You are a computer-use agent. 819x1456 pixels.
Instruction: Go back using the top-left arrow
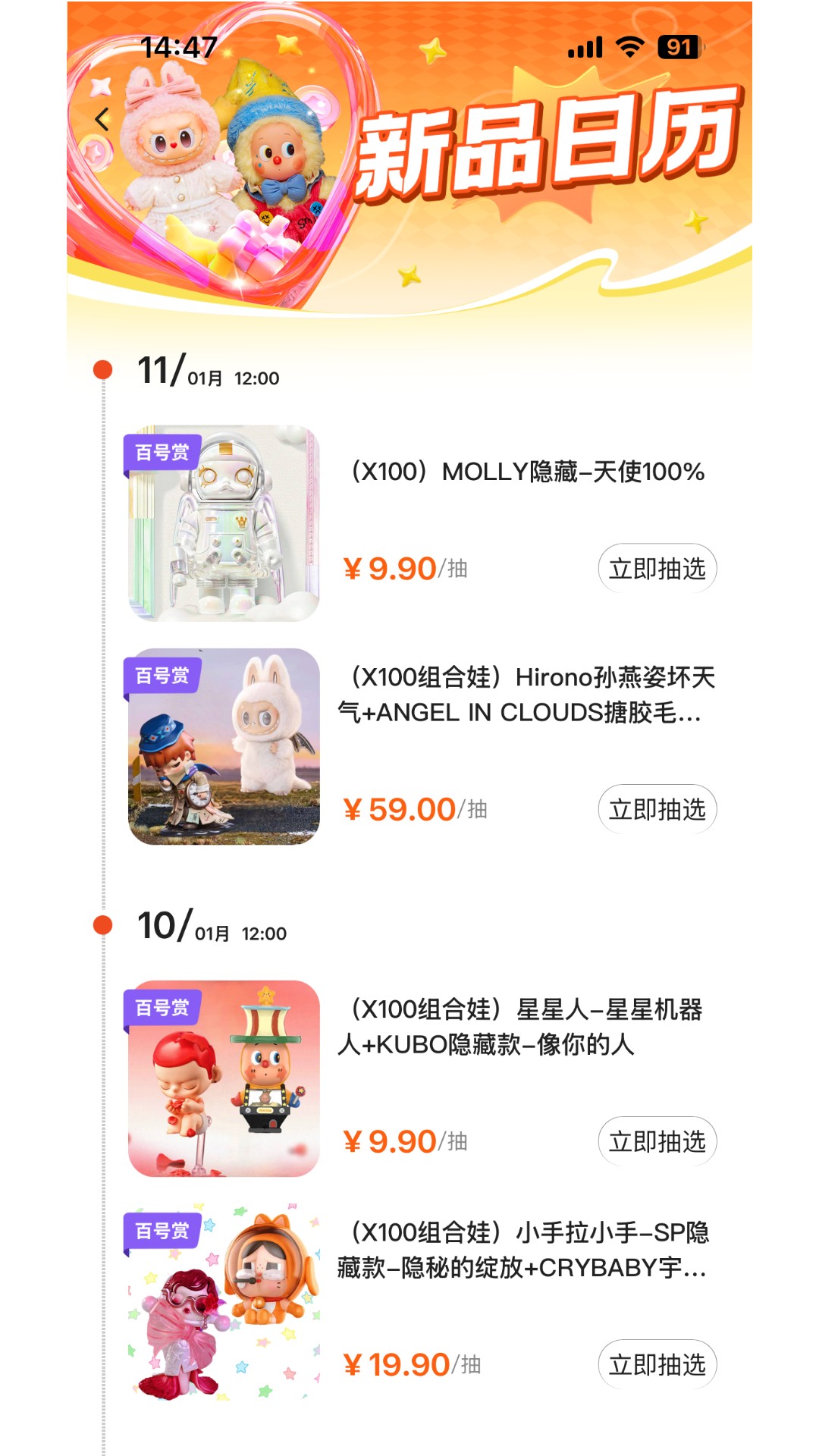pyautogui.click(x=102, y=119)
